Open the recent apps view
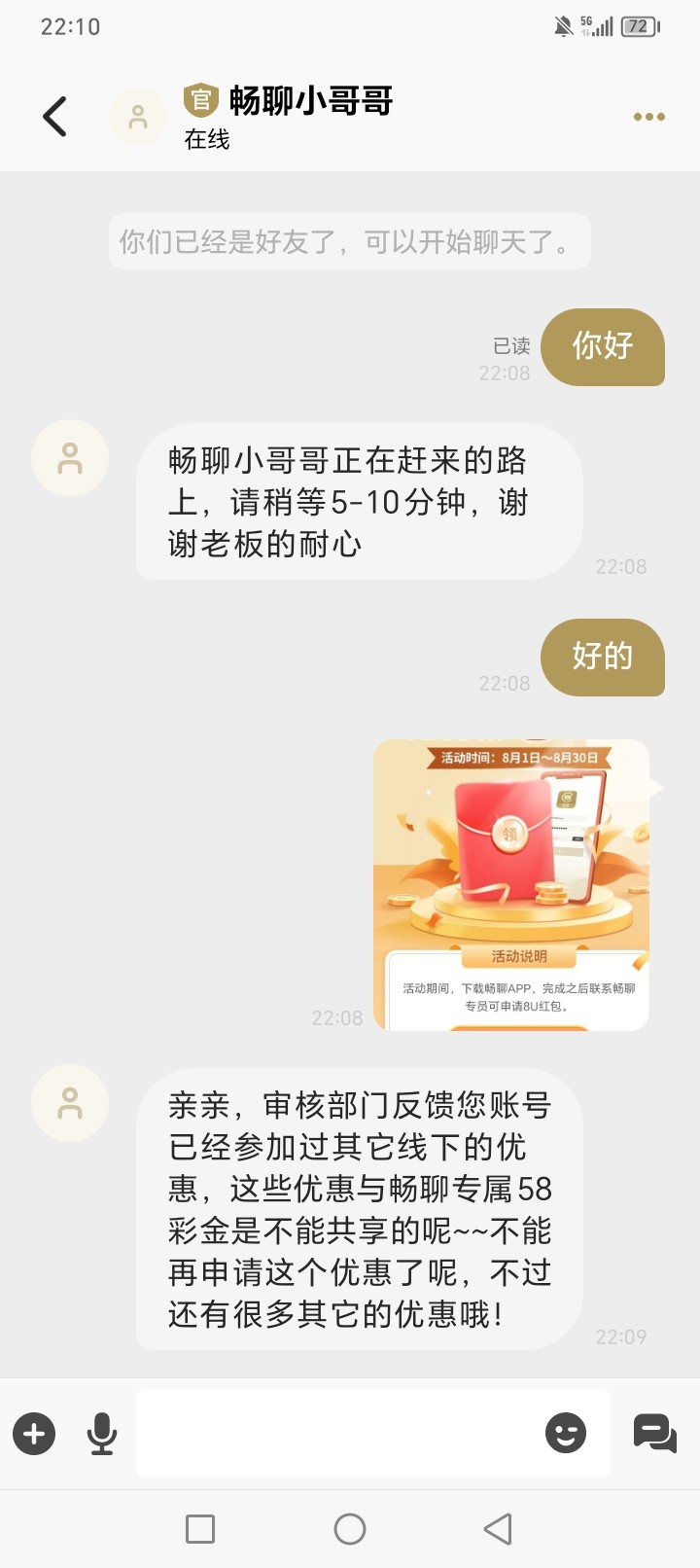This screenshot has height=1568, width=700. click(x=200, y=1529)
